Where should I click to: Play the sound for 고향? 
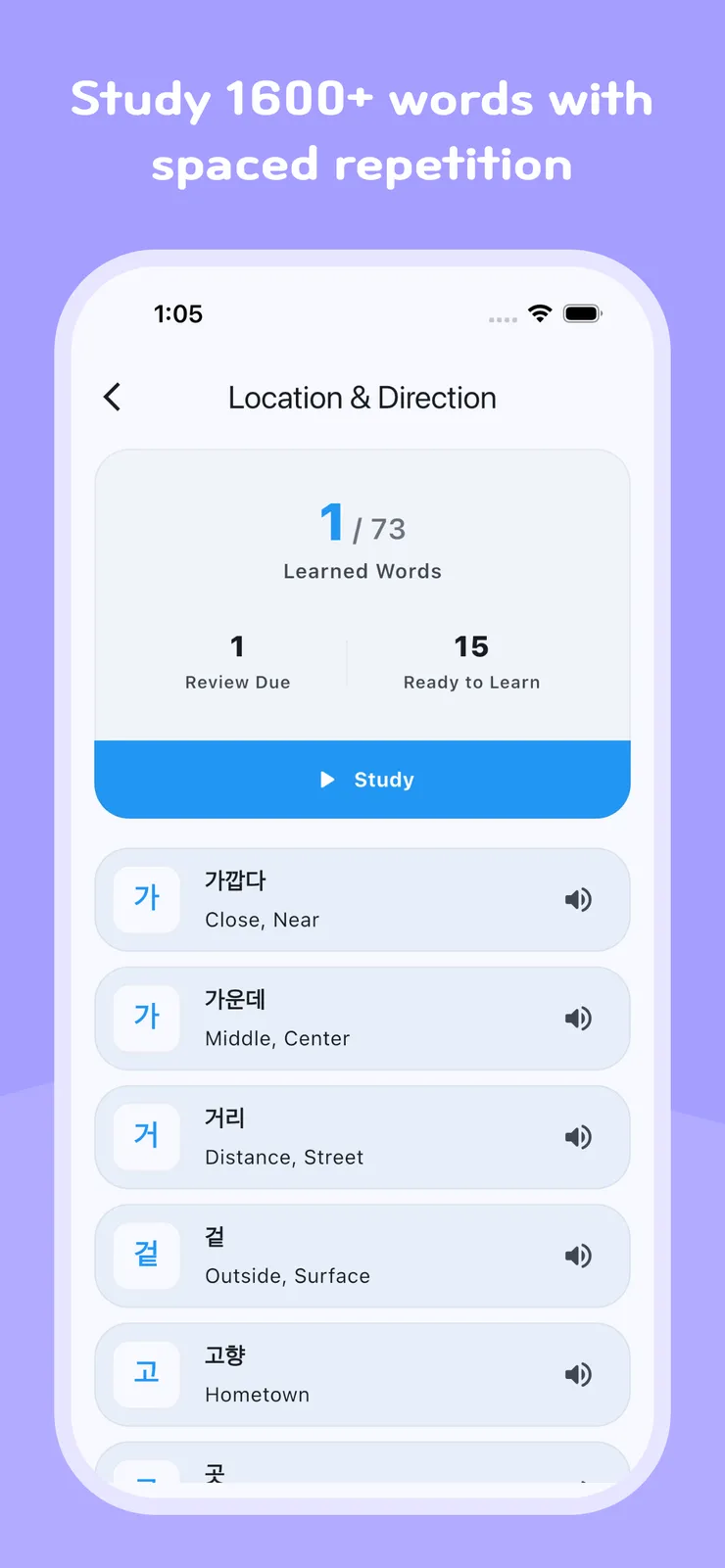[x=579, y=1374]
